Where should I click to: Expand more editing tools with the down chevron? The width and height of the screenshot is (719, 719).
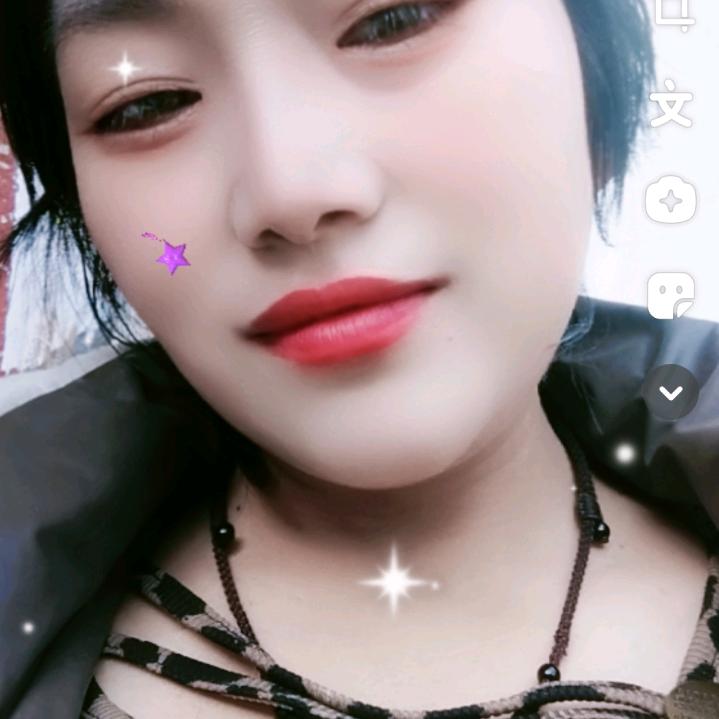tap(670, 391)
